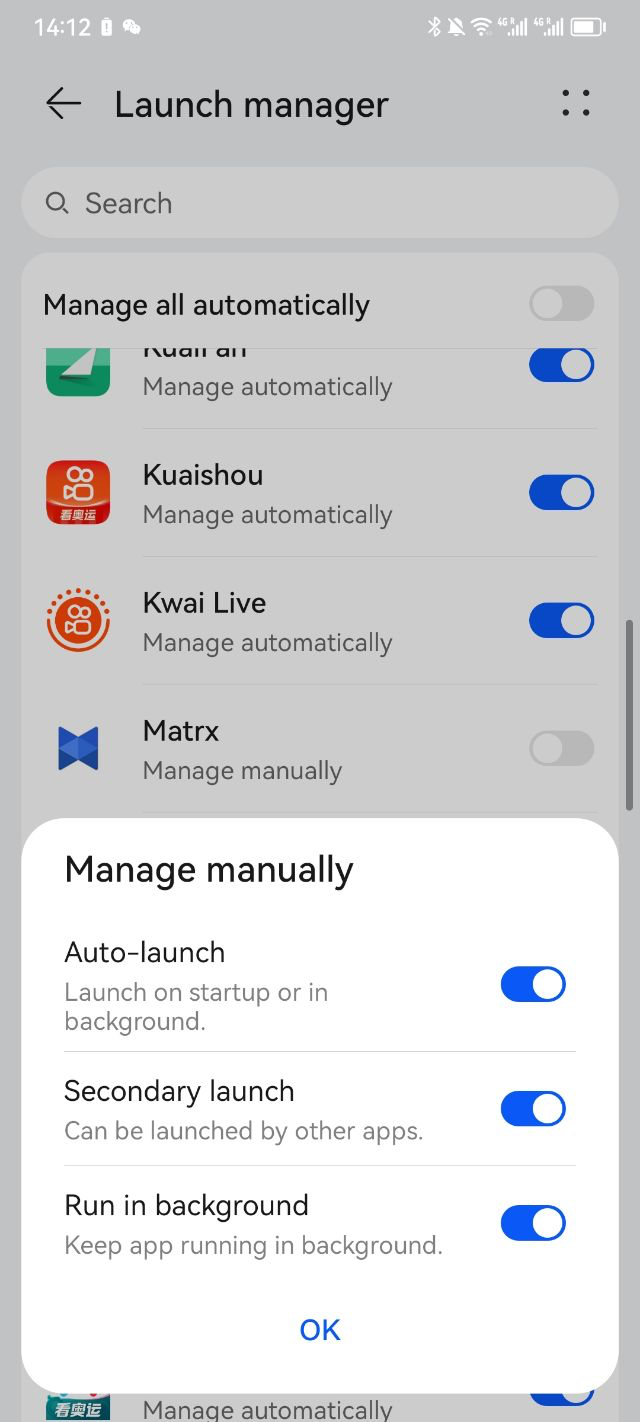This screenshot has height=1422, width=640.
Task: Toggle the Kuaishou automatic management switch
Action: click(x=561, y=492)
